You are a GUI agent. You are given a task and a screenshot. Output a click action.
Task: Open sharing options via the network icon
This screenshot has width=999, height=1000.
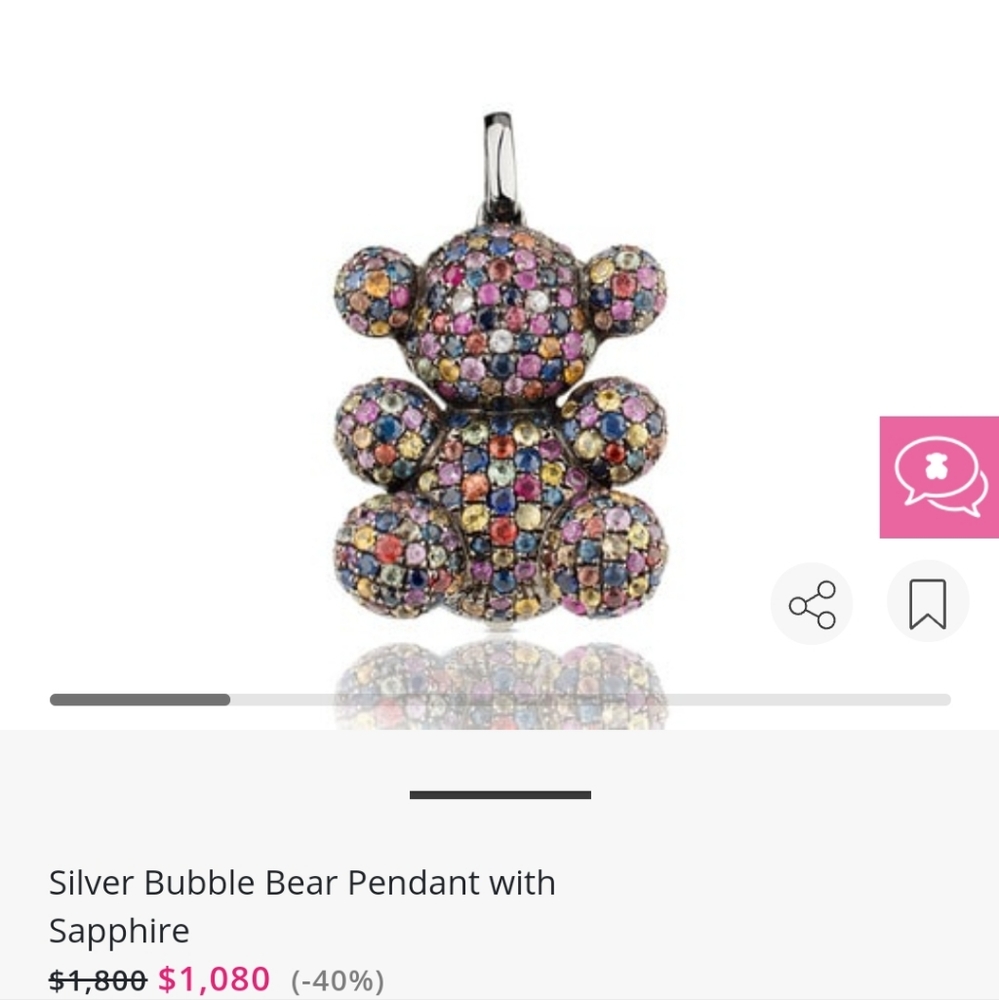tap(811, 603)
